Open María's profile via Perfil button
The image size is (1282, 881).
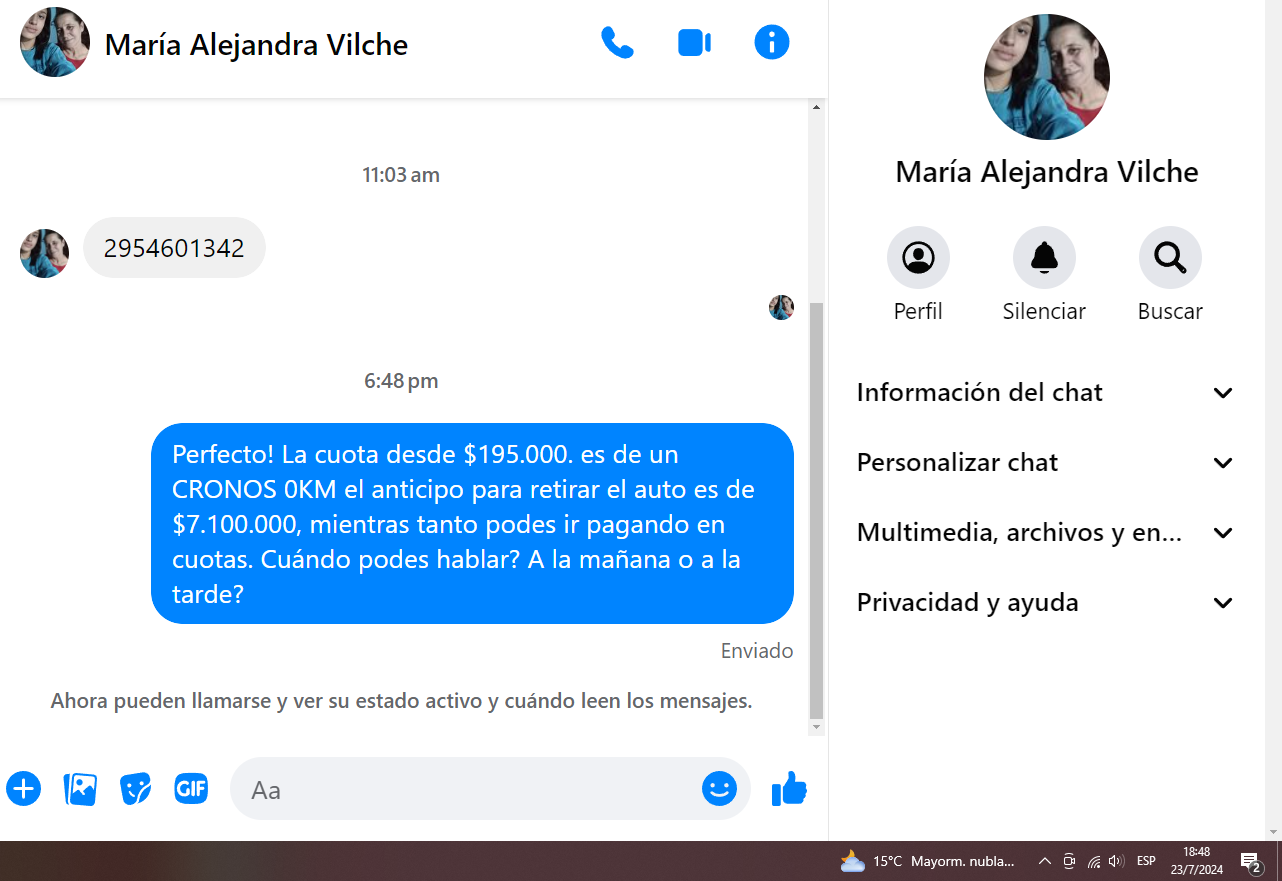[x=918, y=258]
